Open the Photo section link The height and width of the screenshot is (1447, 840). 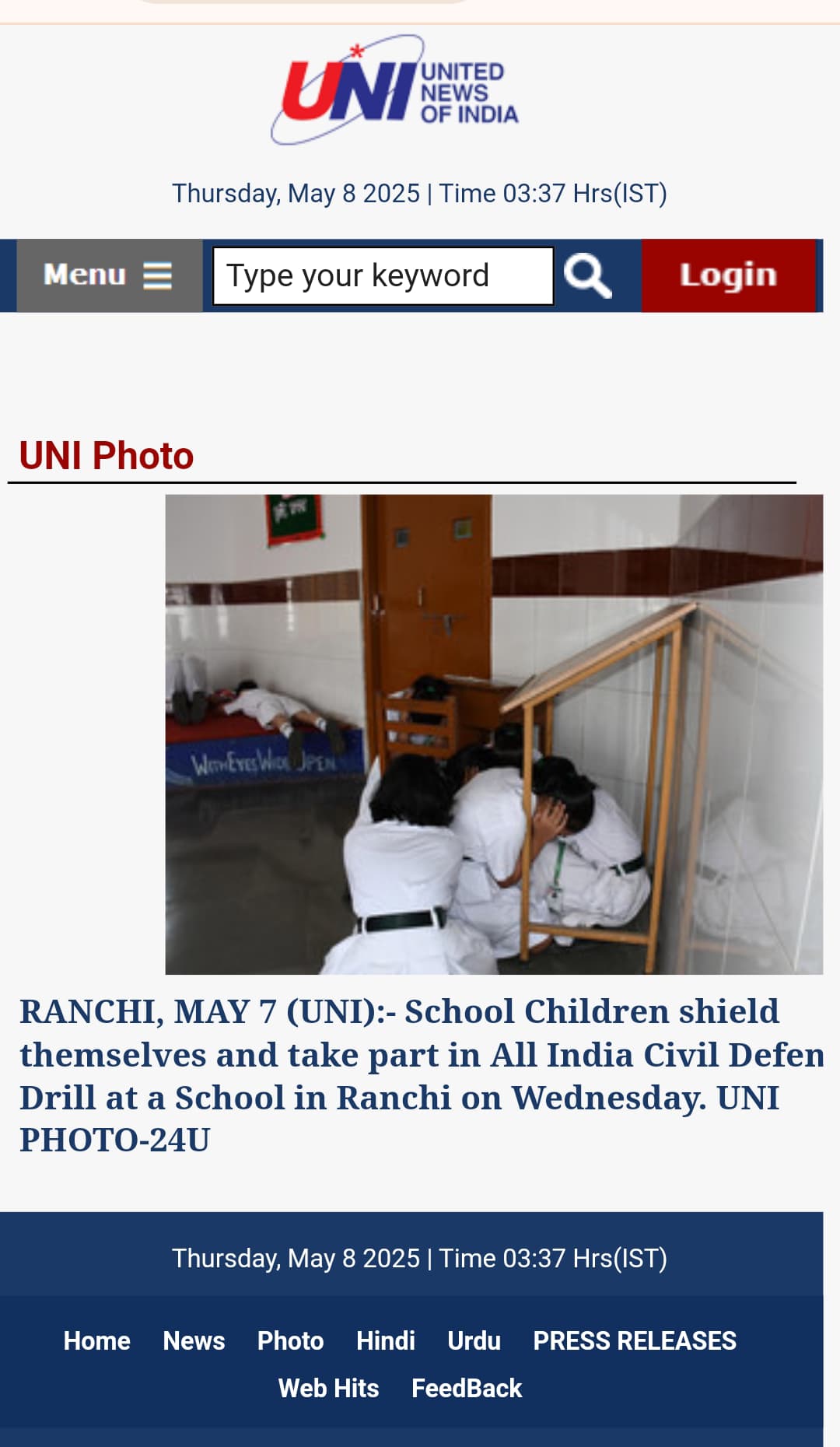click(x=290, y=1340)
